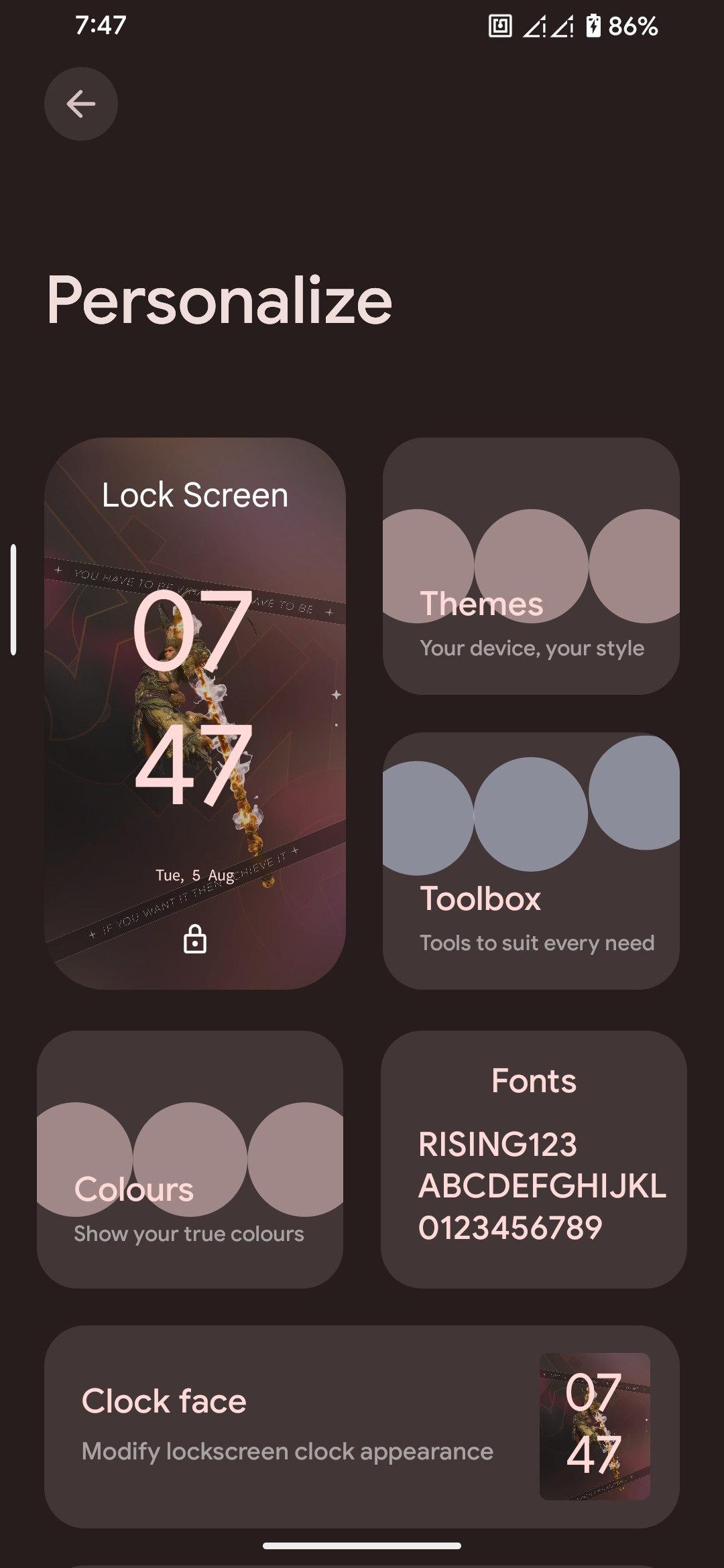This screenshot has height=1568, width=724.
Task: Open the Fonts card
Action: (534, 1159)
